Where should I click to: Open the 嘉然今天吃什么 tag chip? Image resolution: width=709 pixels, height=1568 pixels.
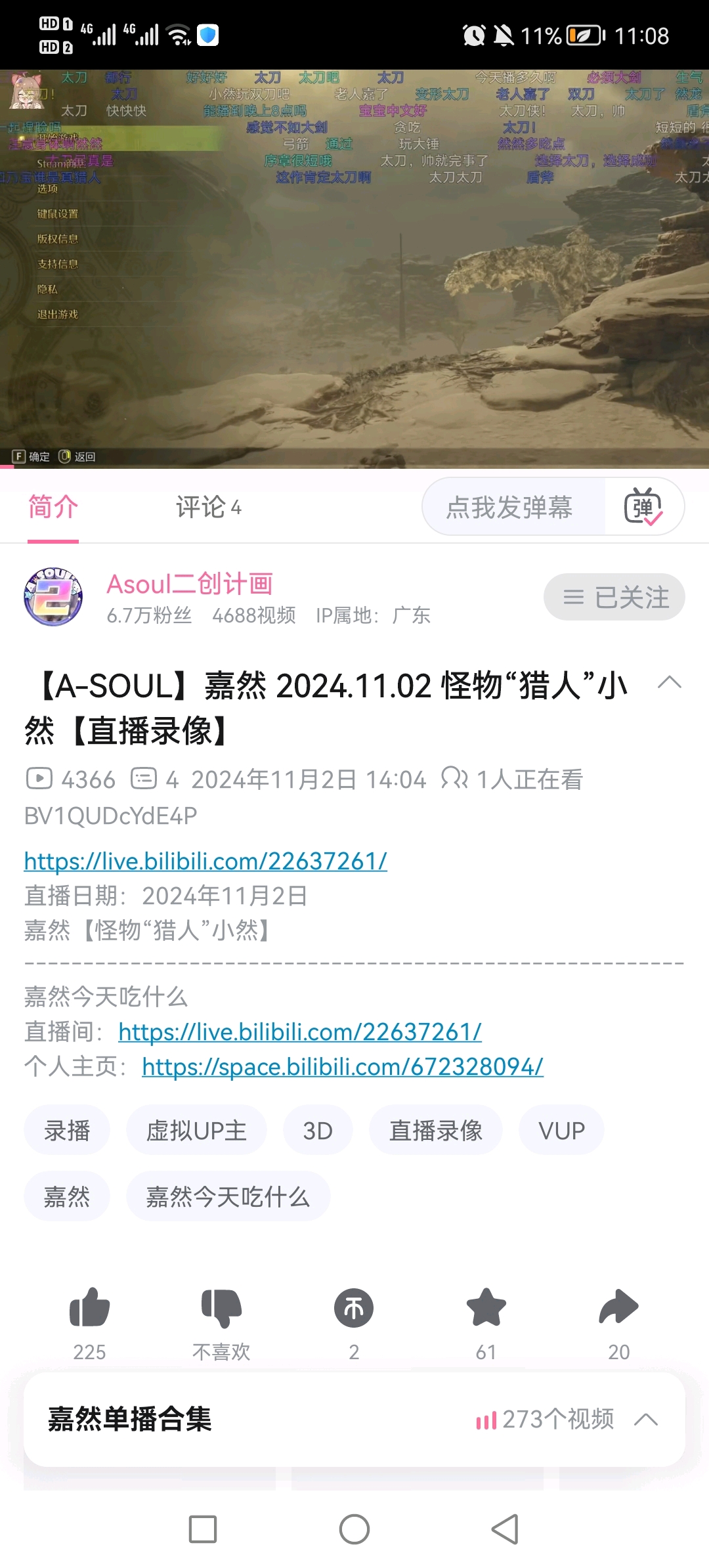coord(228,1196)
